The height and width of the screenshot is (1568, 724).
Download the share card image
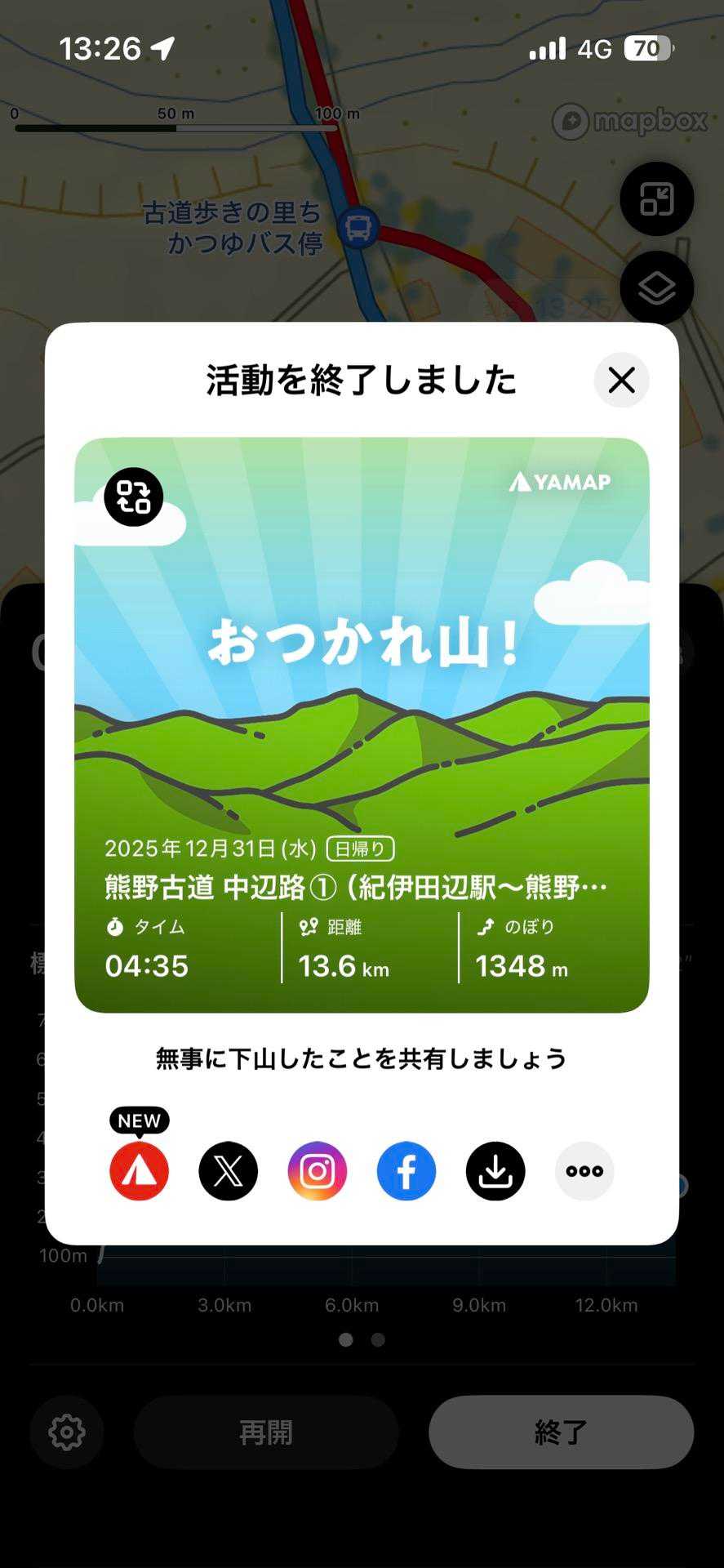point(495,1171)
